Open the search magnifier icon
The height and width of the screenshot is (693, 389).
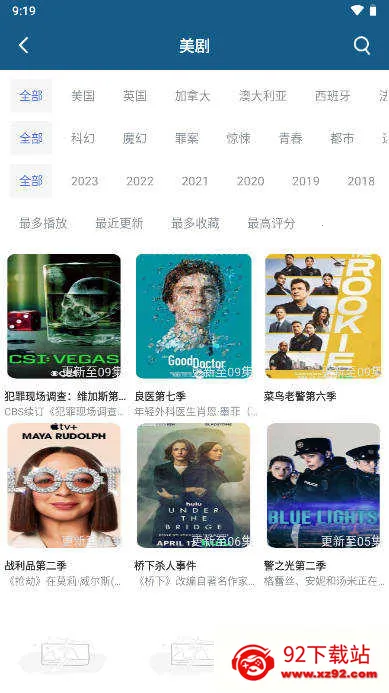pyautogui.click(x=362, y=46)
